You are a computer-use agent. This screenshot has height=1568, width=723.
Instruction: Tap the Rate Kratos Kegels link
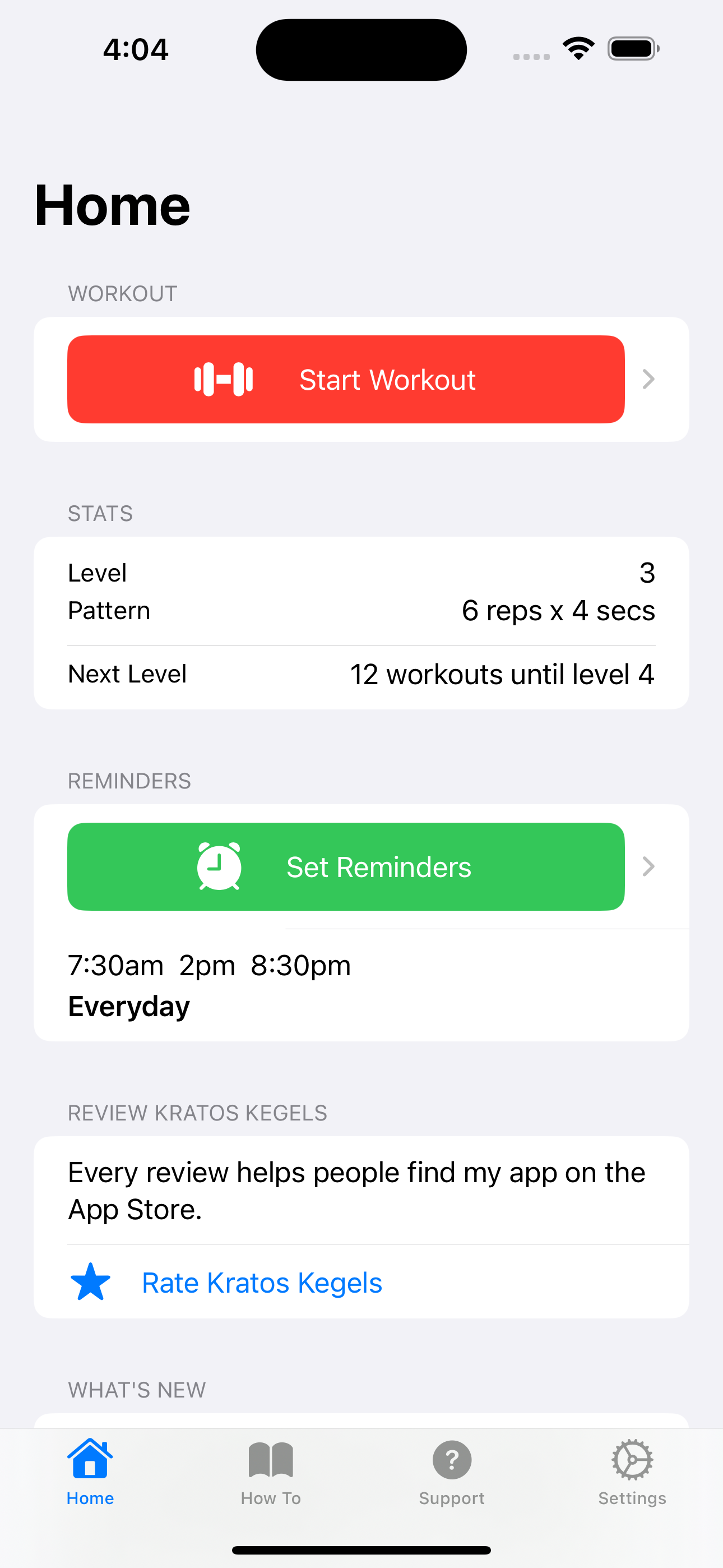click(x=262, y=1283)
